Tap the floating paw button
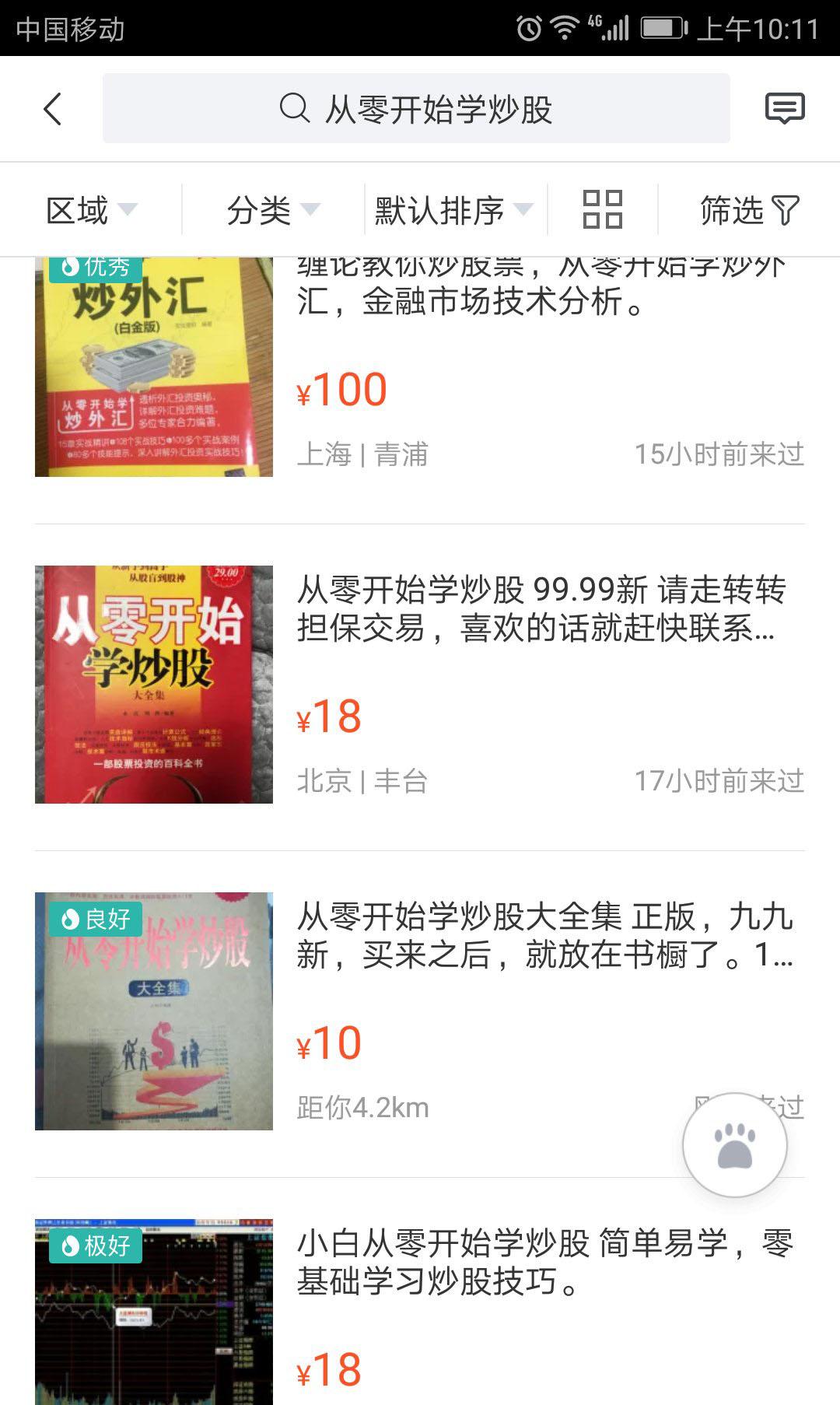 point(737,1144)
